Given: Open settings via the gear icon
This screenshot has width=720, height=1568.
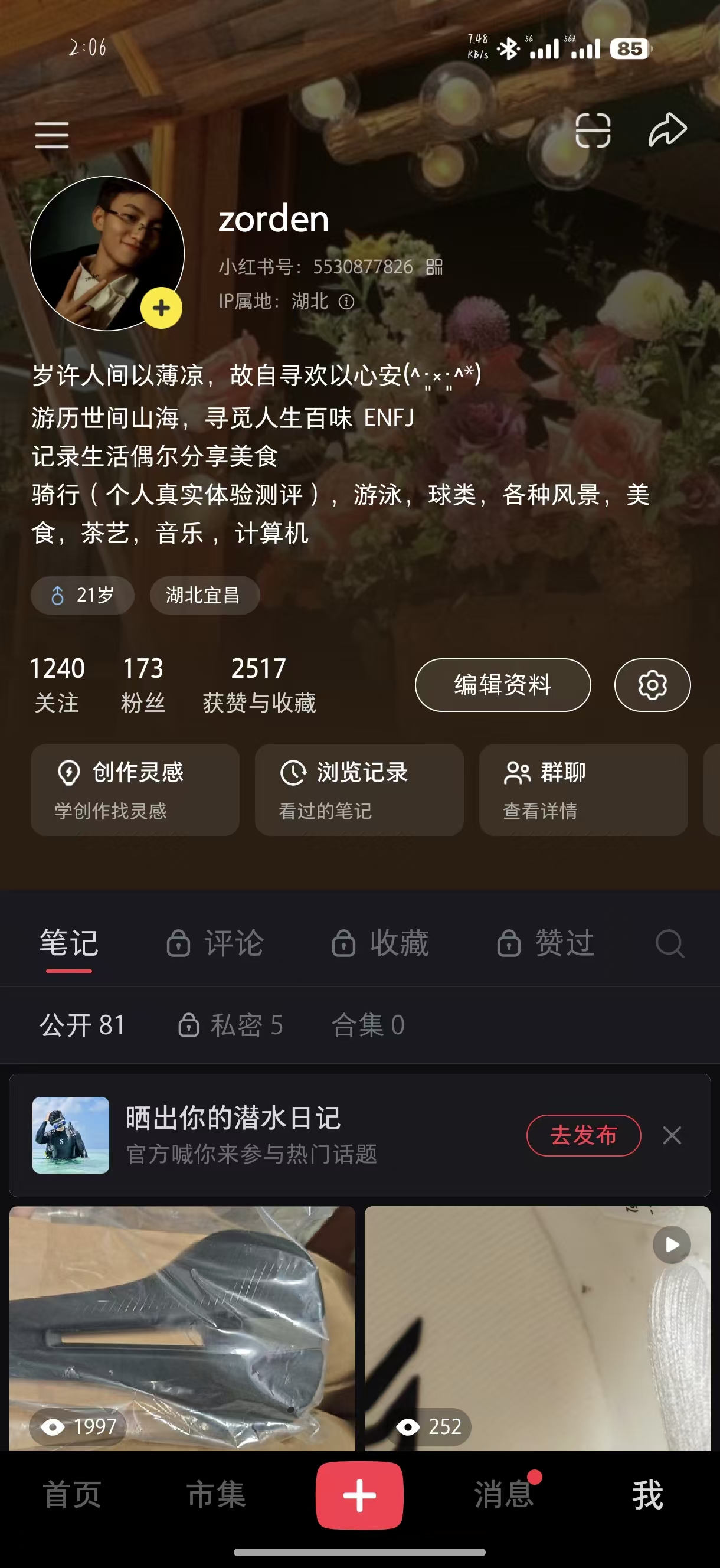Looking at the screenshot, I should pyautogui.click(x=653, y=684).
